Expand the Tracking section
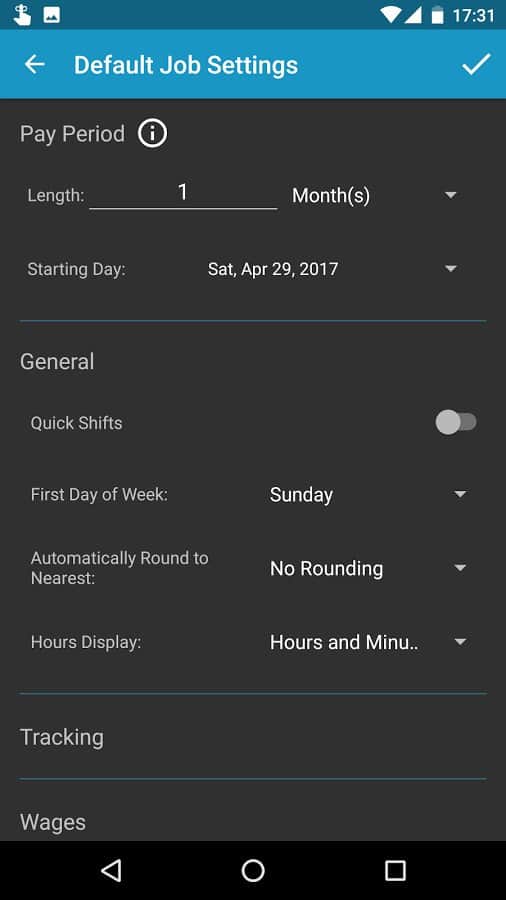This screenshot has height=900, width=506. (x=253, y=737)
